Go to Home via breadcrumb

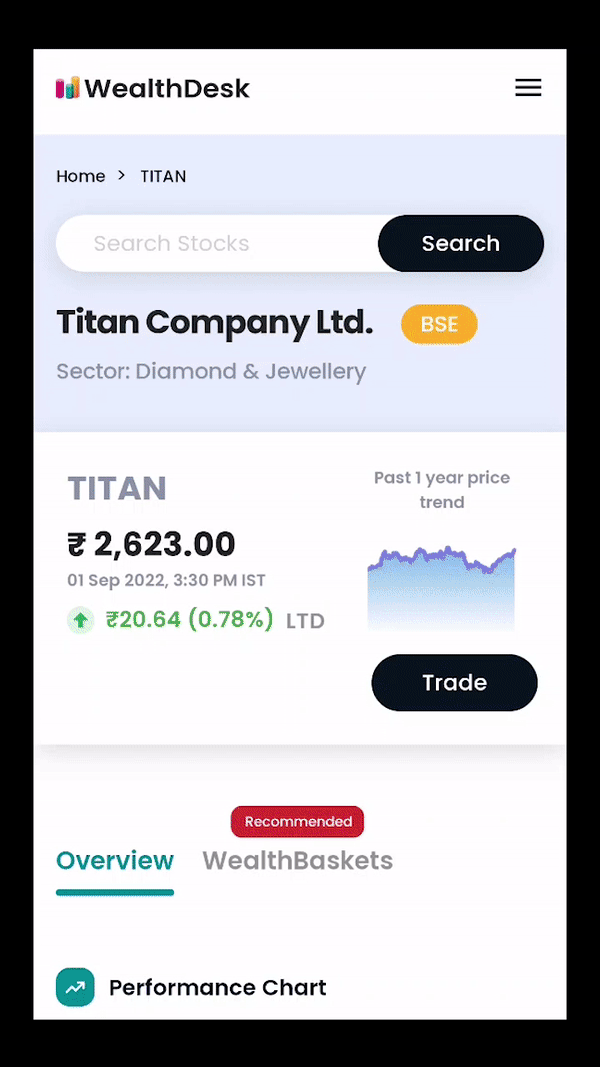tap(80, 176)
